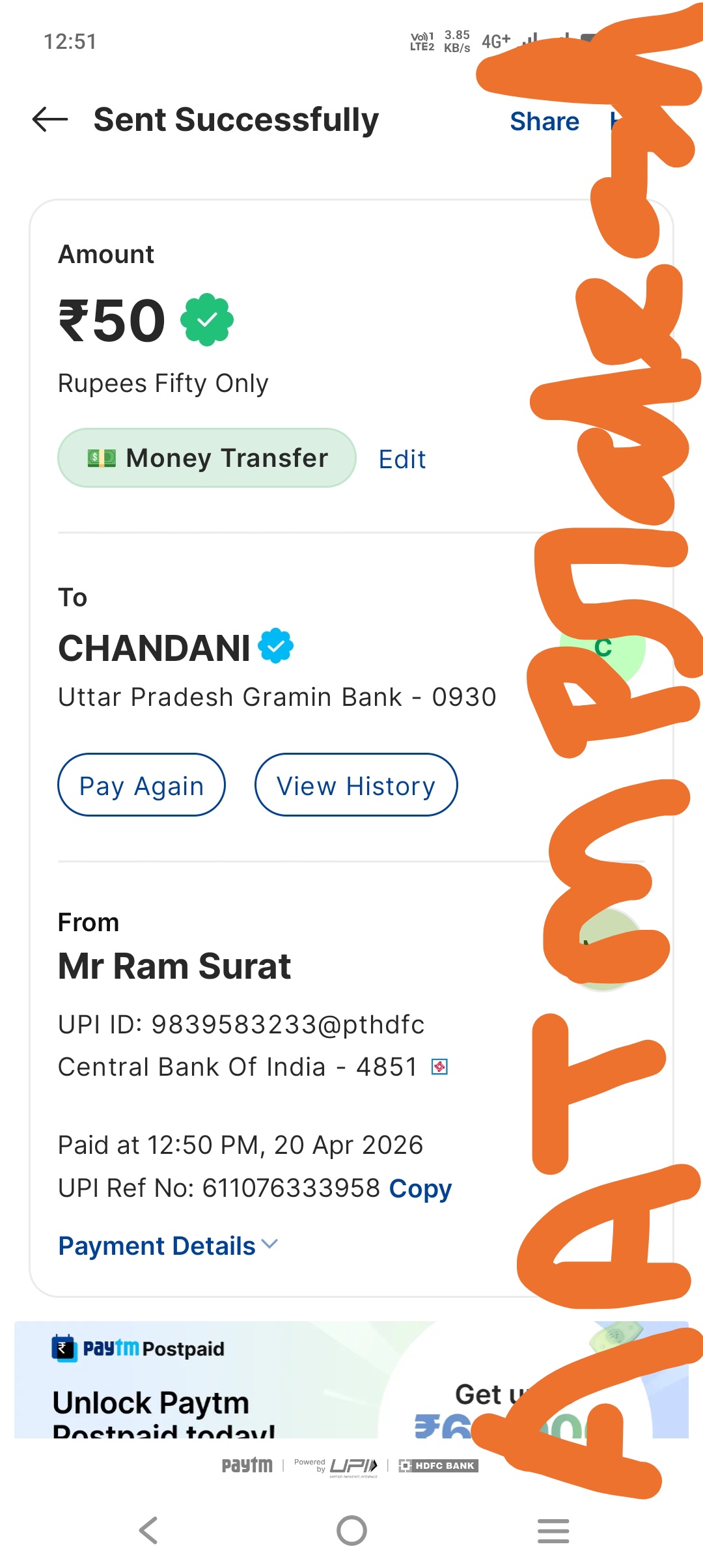This screenshot has width=703, height=1568.
Task: Tap the Money Transfer tag chip
Action: point(207,458)
